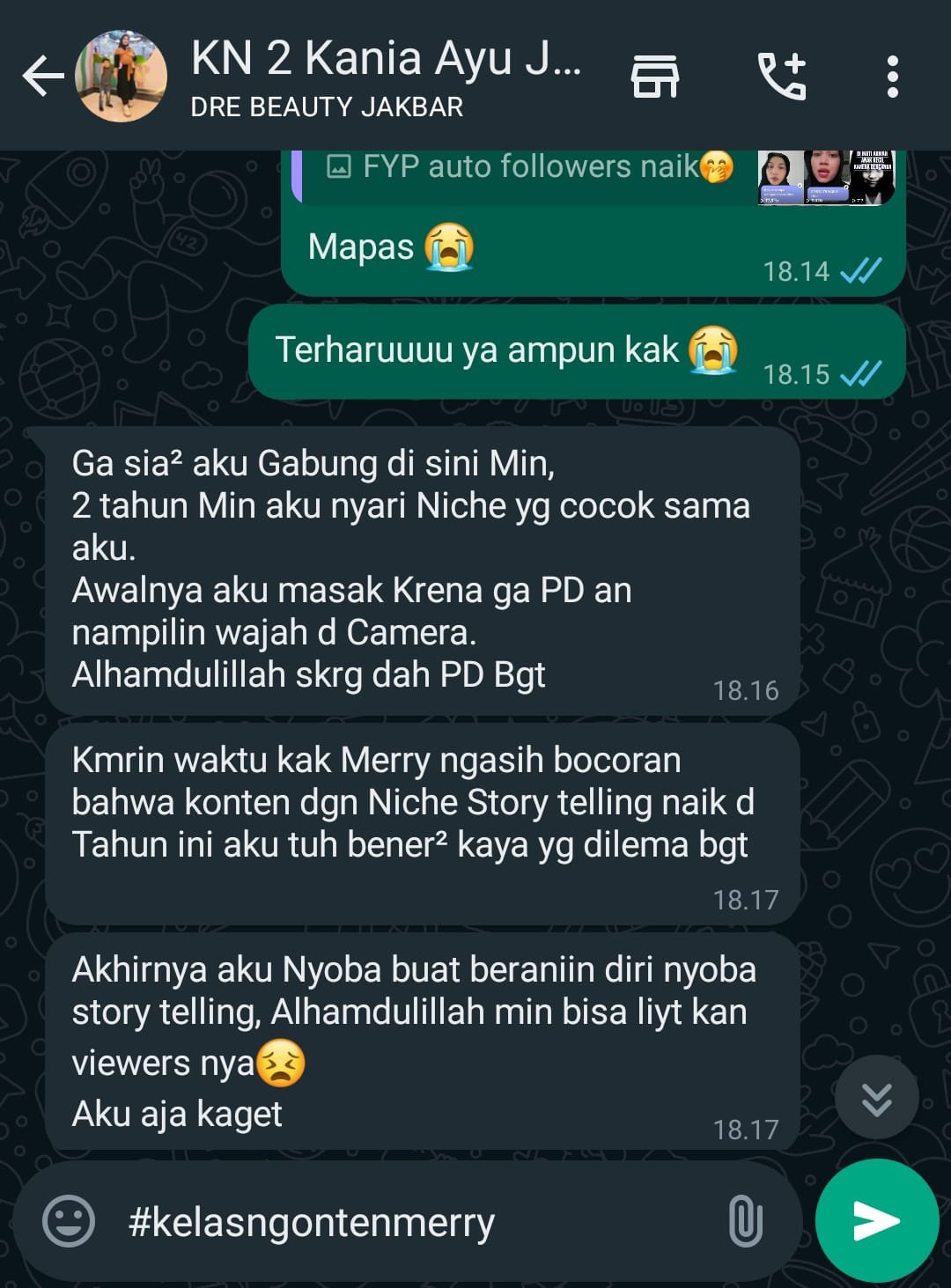
Task: Open Kania Ayu's profile photo
Action: pos(122,77)
